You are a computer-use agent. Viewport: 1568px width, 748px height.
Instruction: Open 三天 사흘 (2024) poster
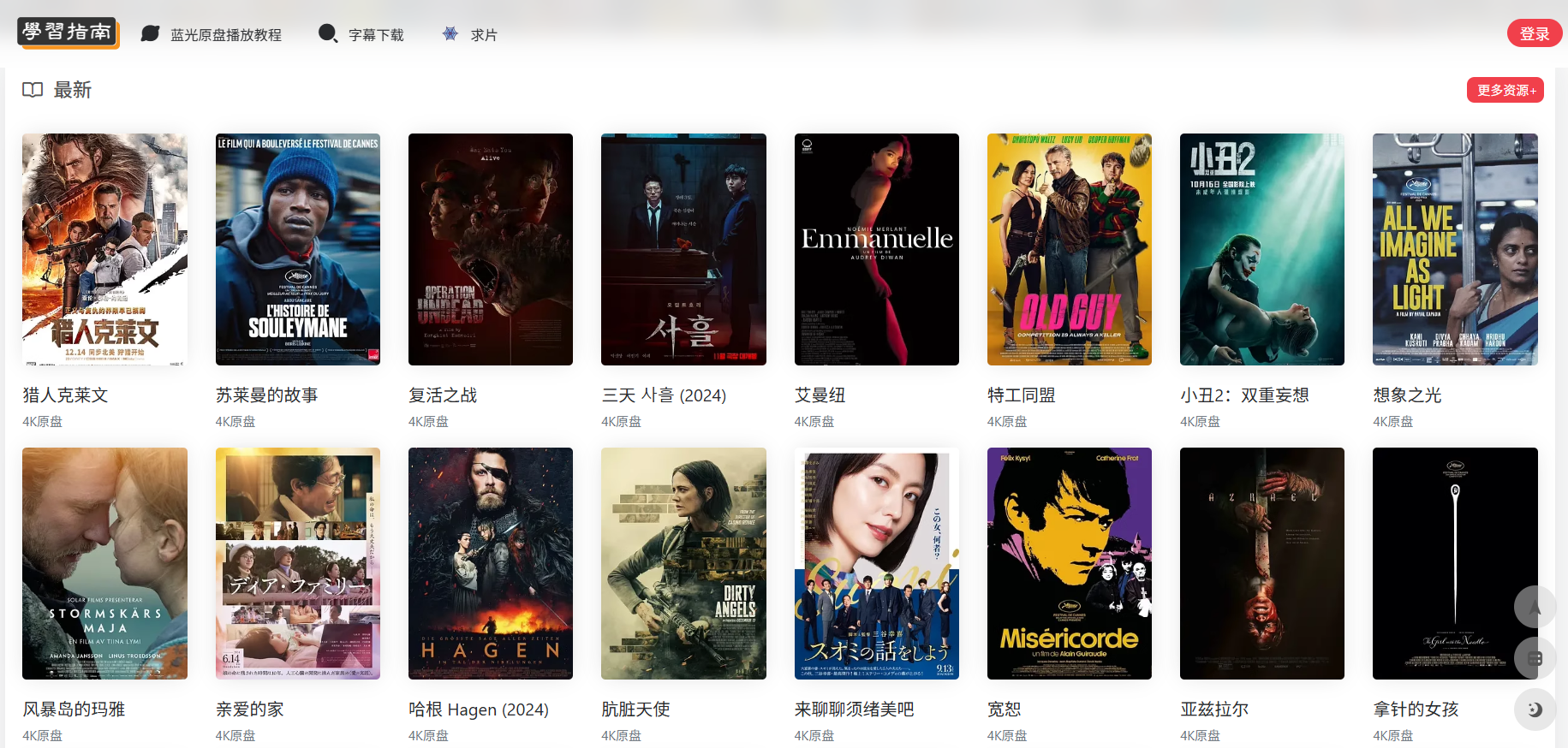pyautogui.click(x=683, y=249)
